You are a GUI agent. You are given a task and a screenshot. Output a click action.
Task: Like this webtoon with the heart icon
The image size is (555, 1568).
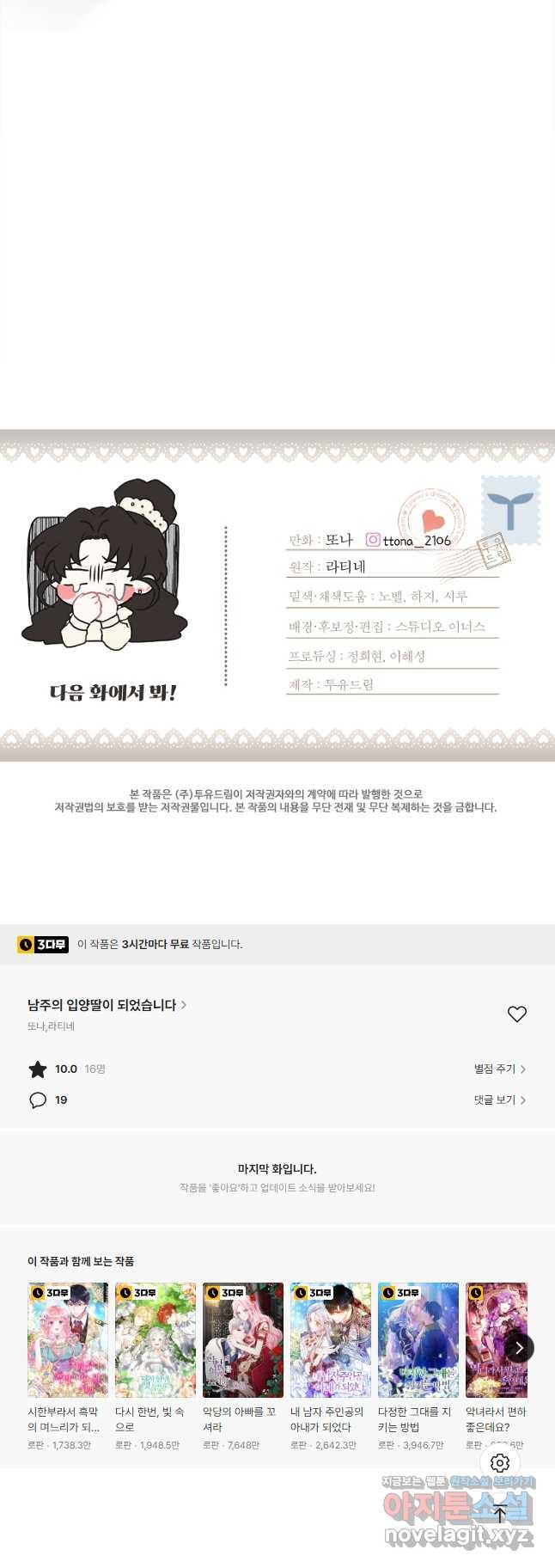click(516, 1014)
